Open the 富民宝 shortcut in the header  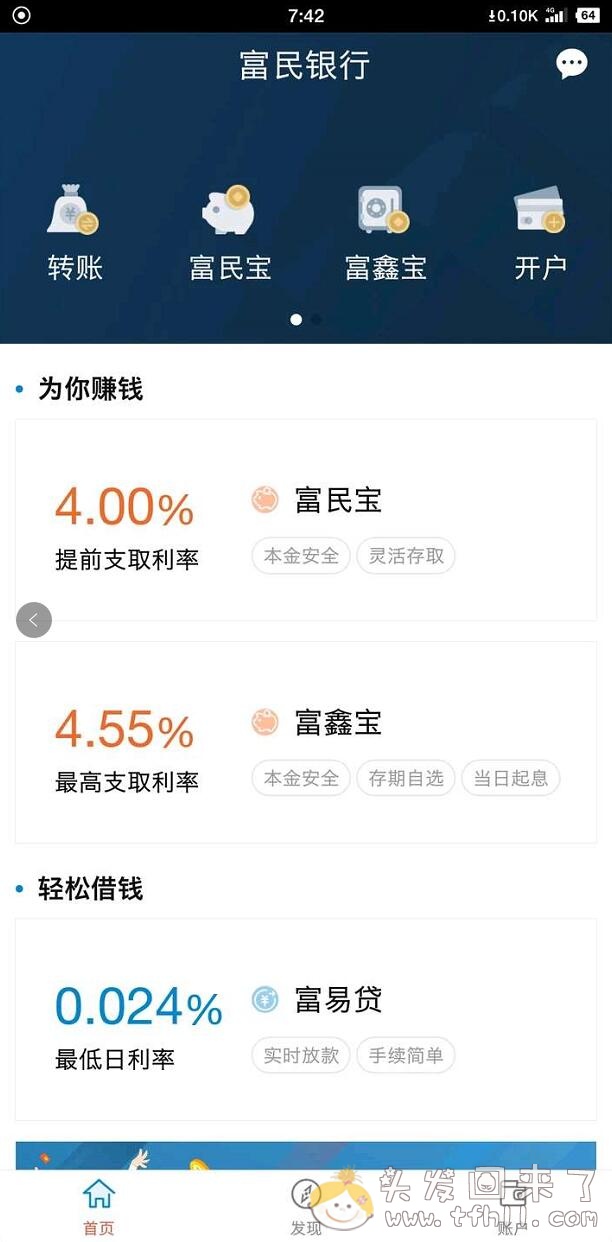click(230, 232)
